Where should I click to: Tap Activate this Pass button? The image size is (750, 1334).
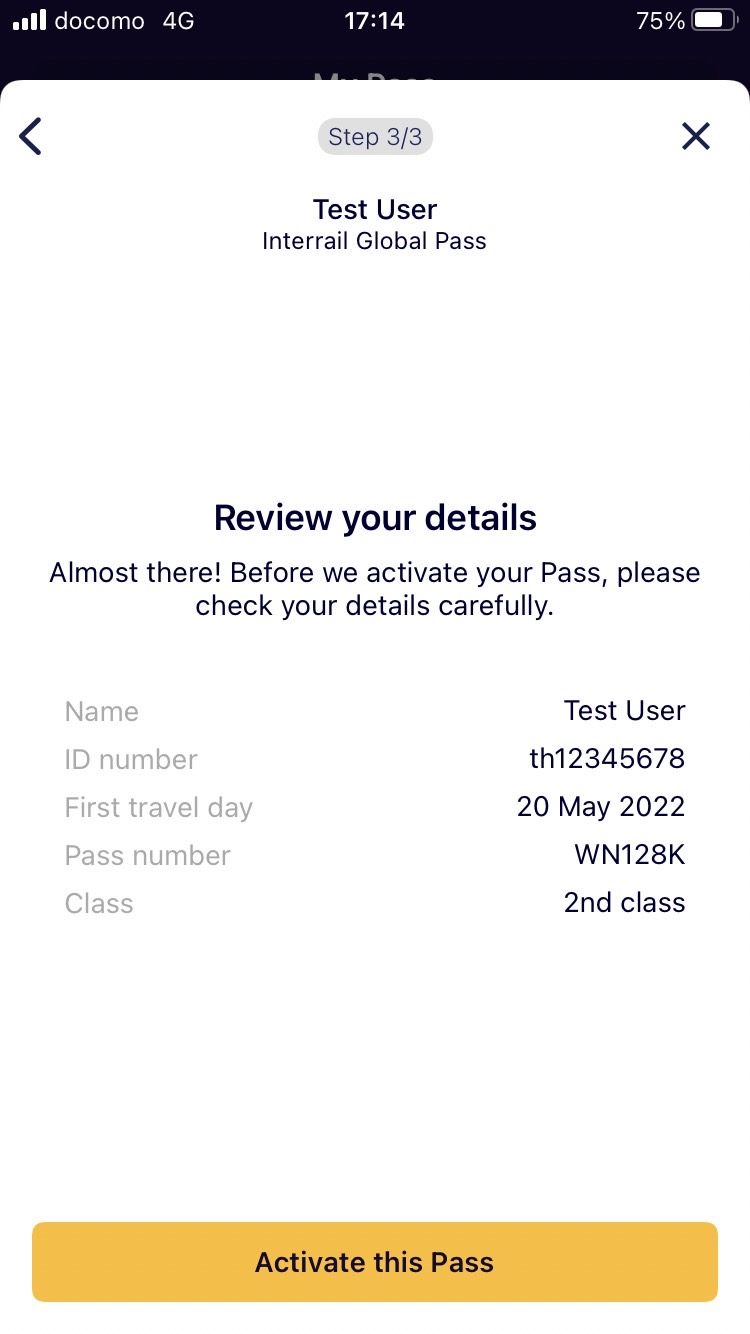375,1262
